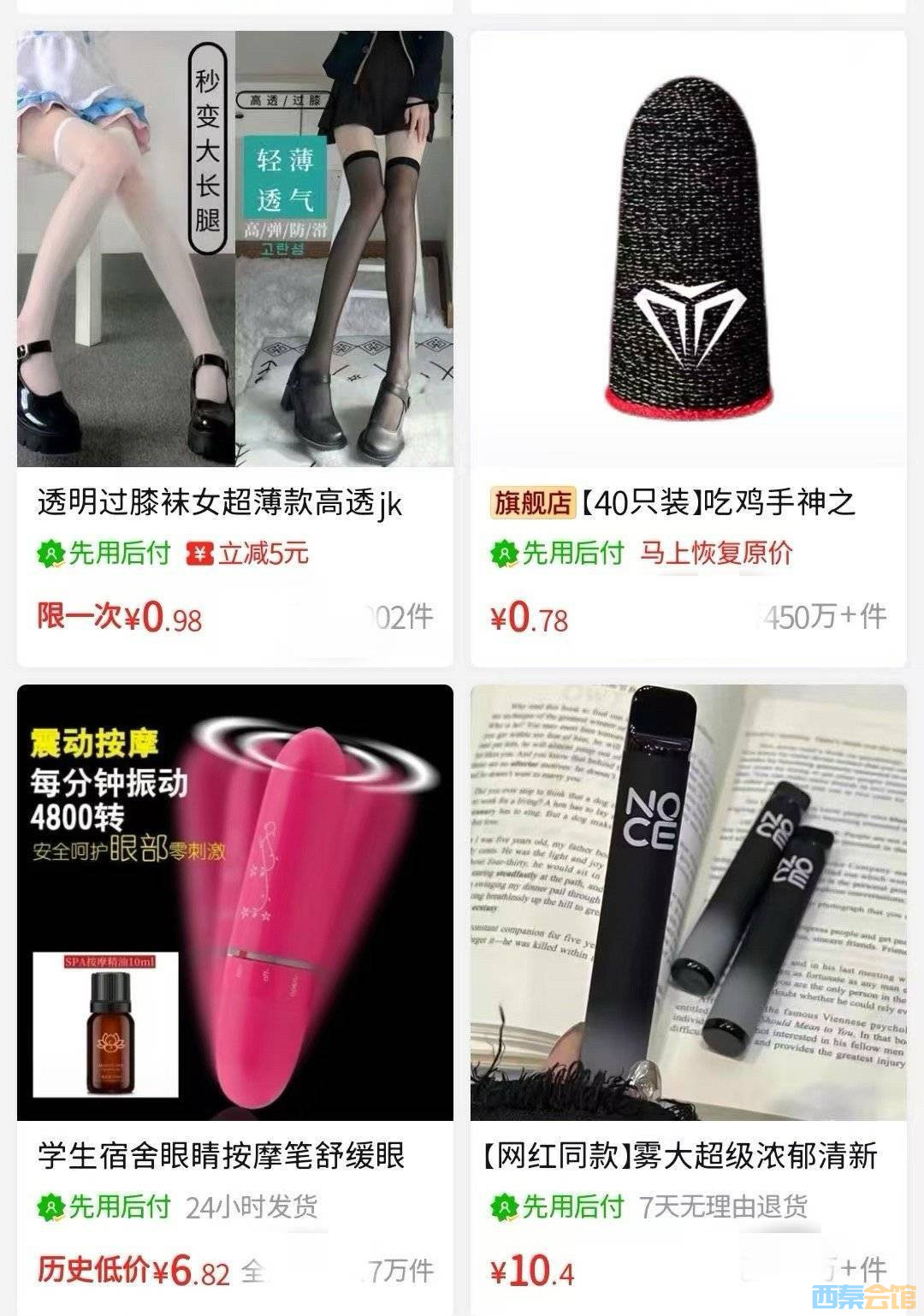This screenshot has width=924, height=1316.
Task: Open the 透明过膝袜 stockings product card
Action: pos(234,250)
